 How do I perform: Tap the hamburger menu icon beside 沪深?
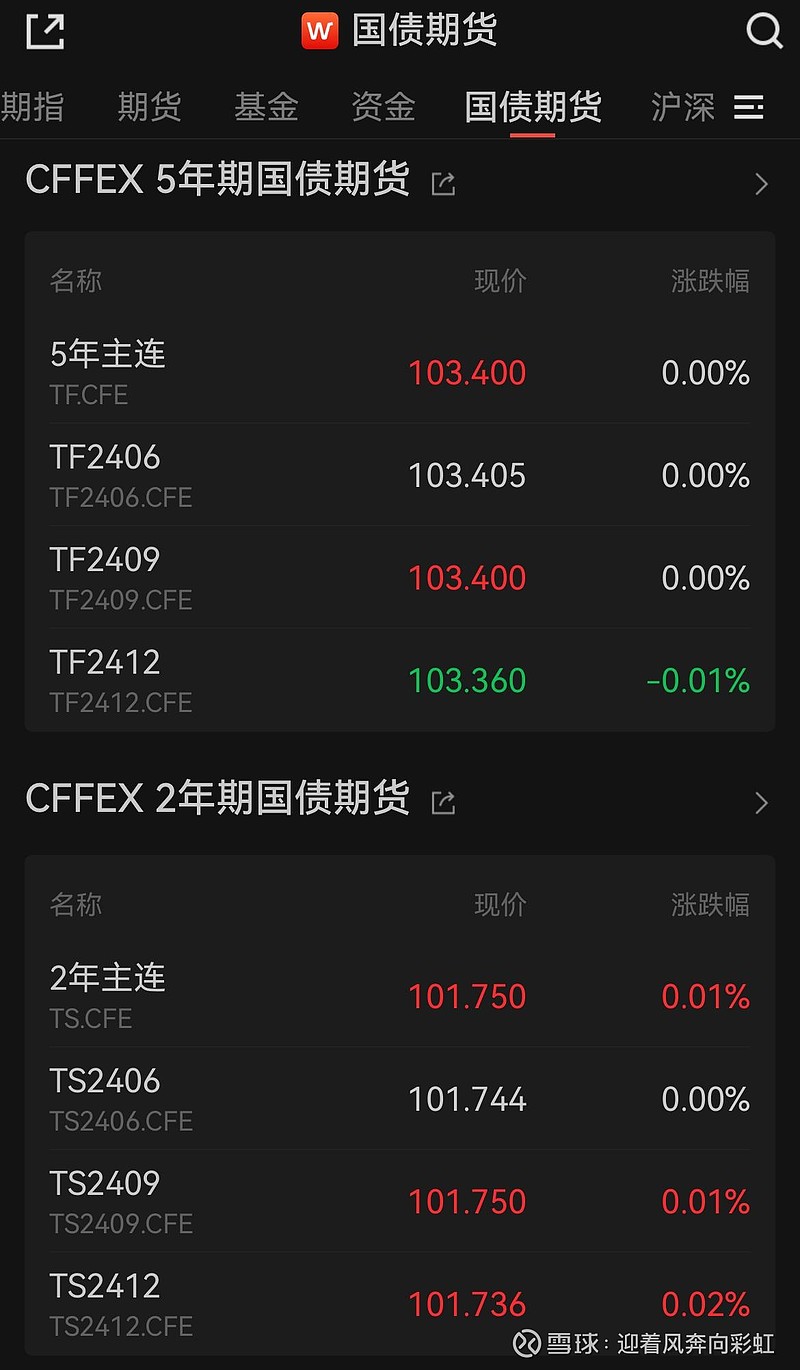pos(749,107)
